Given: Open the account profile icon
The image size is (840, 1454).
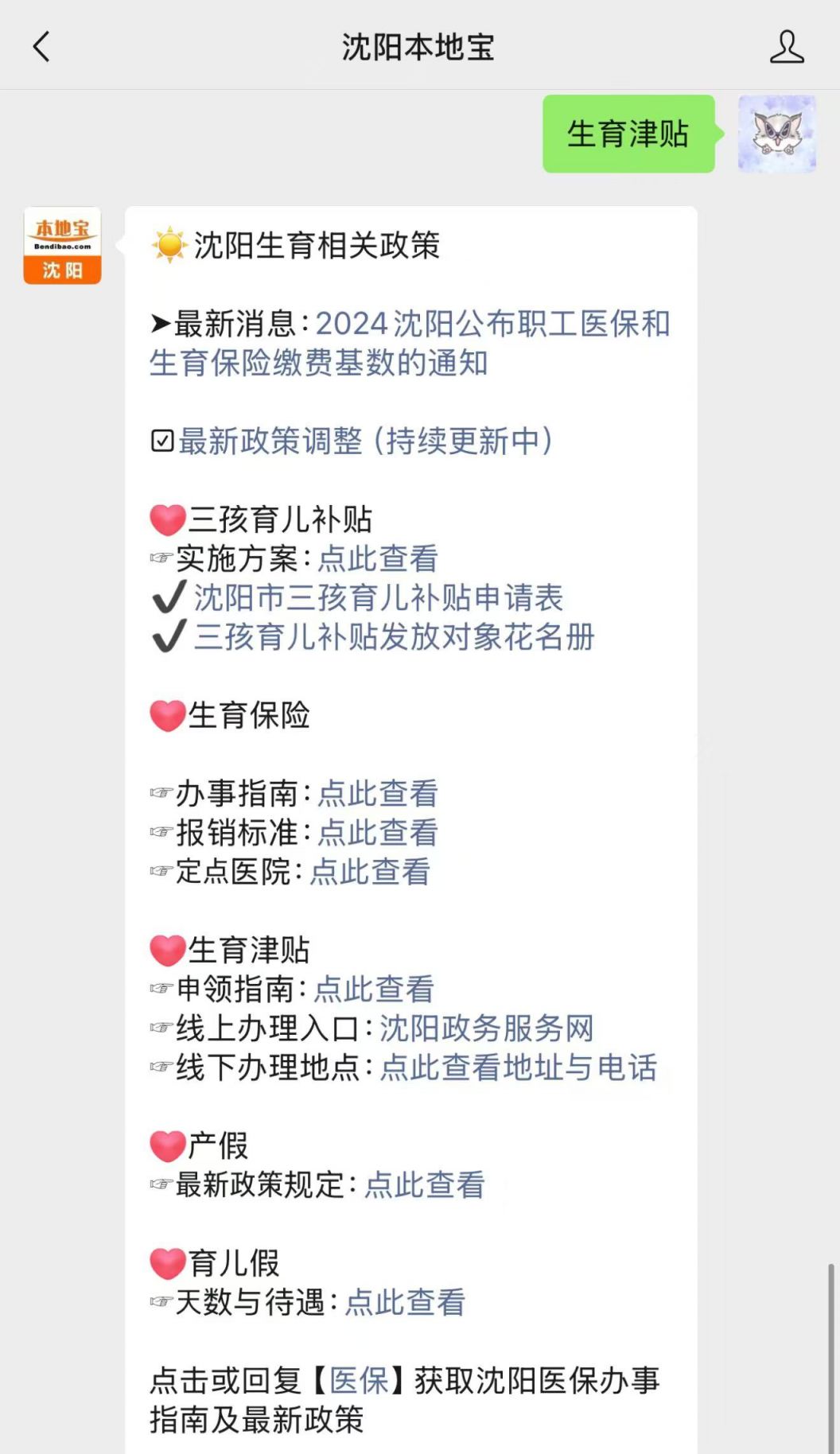Looking at the screenshot, I should 787,47.
